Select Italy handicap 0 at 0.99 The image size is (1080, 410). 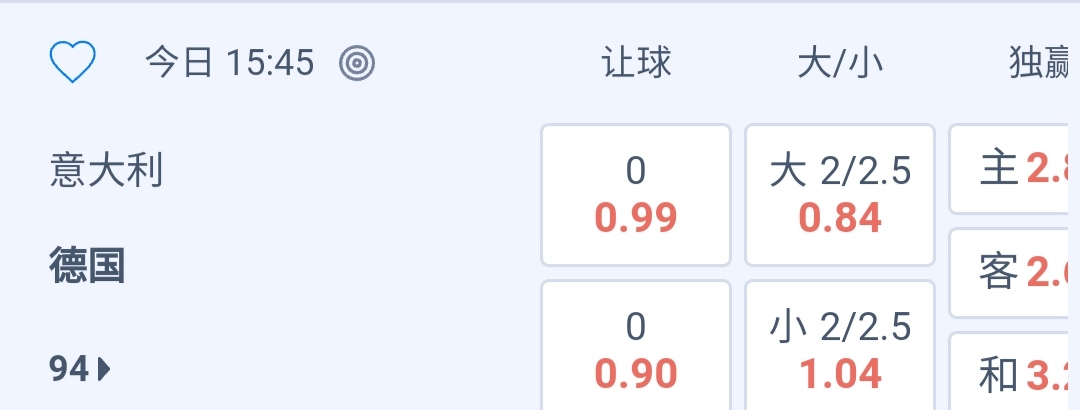coord(636,195)
